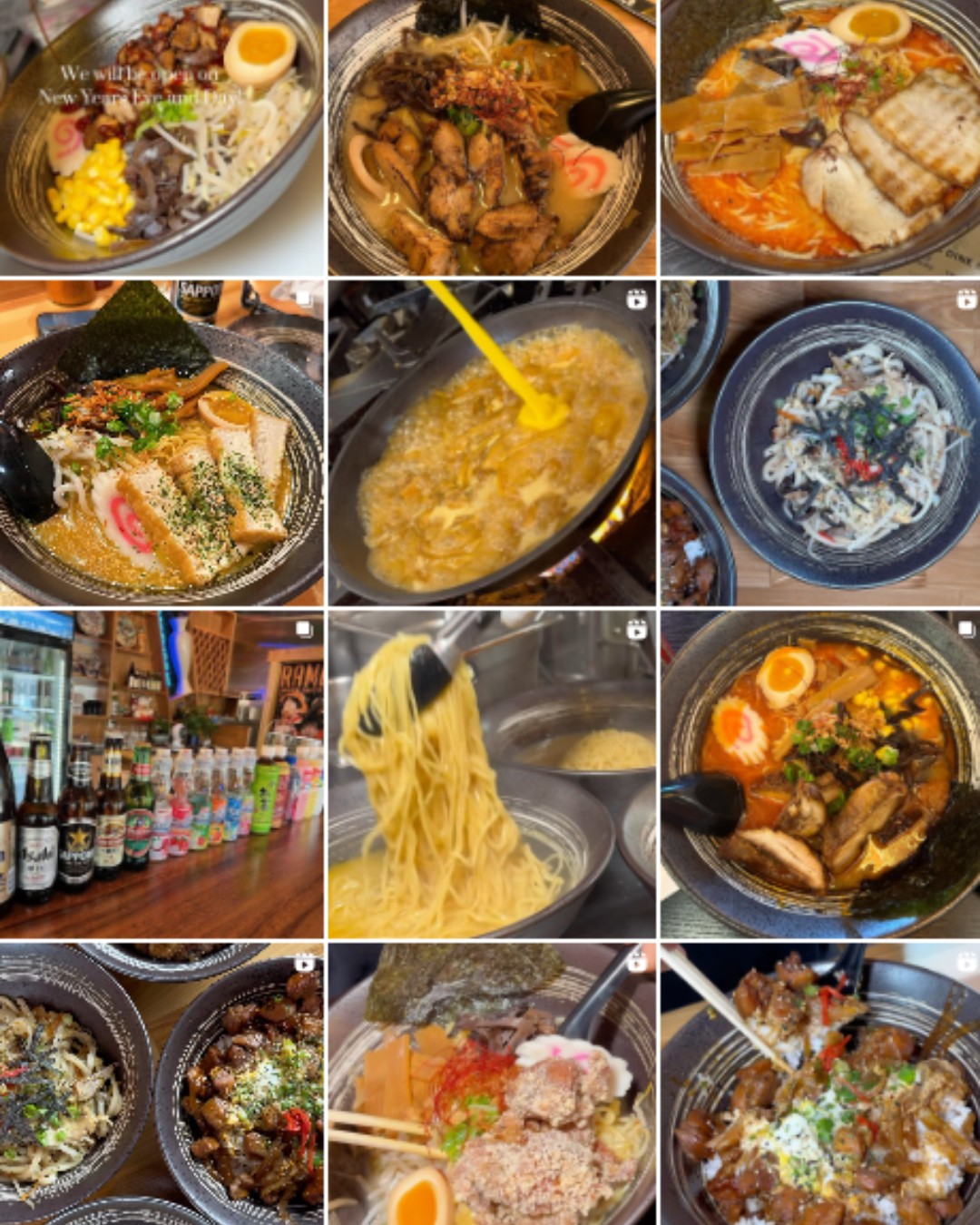Play the reel of ramen with ground pork topping
Screen dimensions: 980x1225
pyautogui.click(x=491, y=1084)
